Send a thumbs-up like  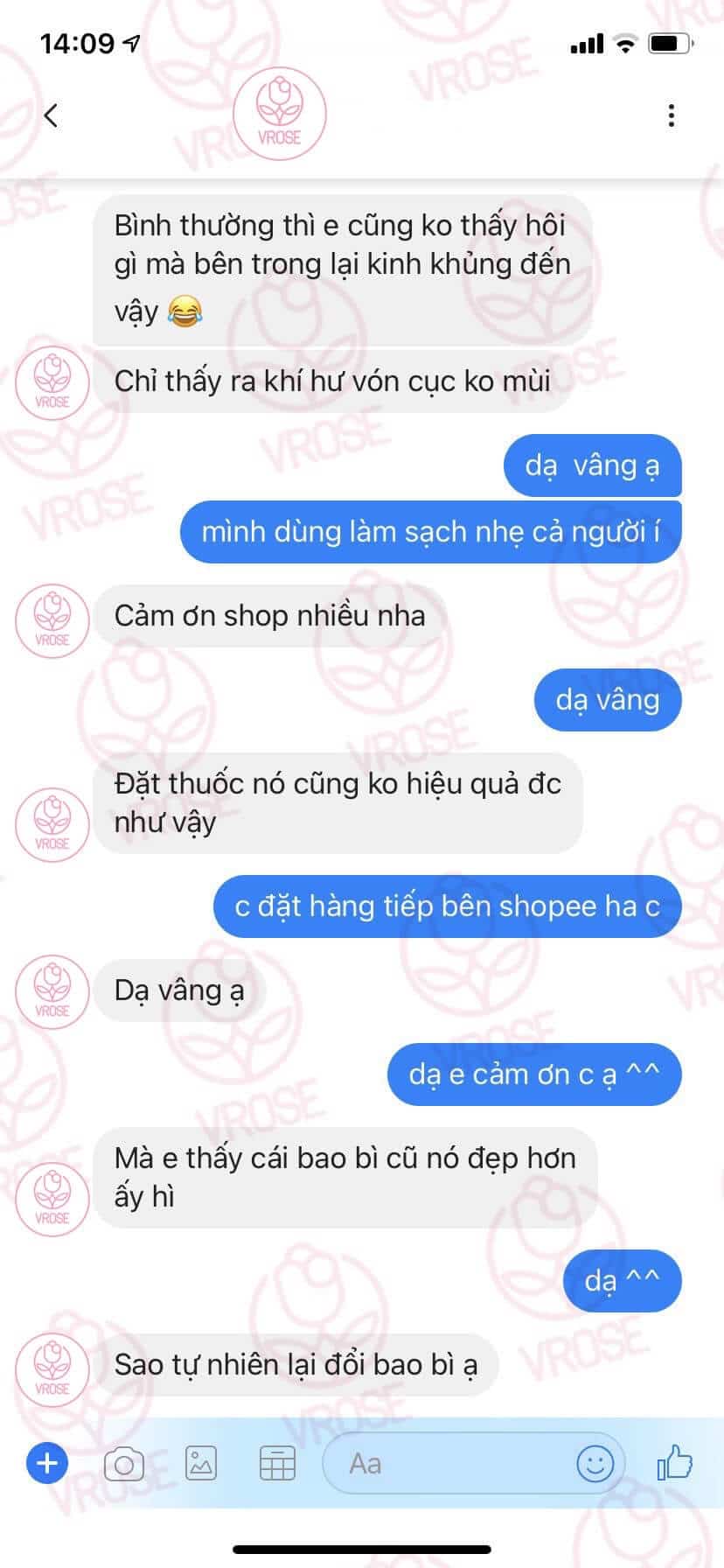pos(675,1463)
